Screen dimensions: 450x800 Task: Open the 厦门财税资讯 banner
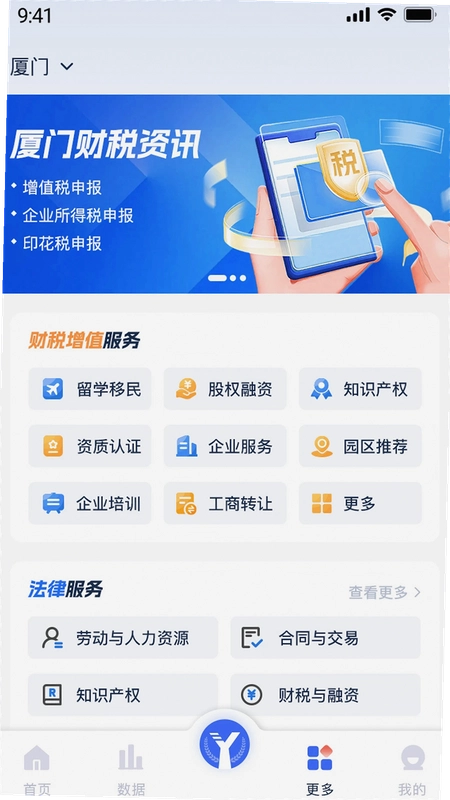pyautogui.click(x=226, y=194)
